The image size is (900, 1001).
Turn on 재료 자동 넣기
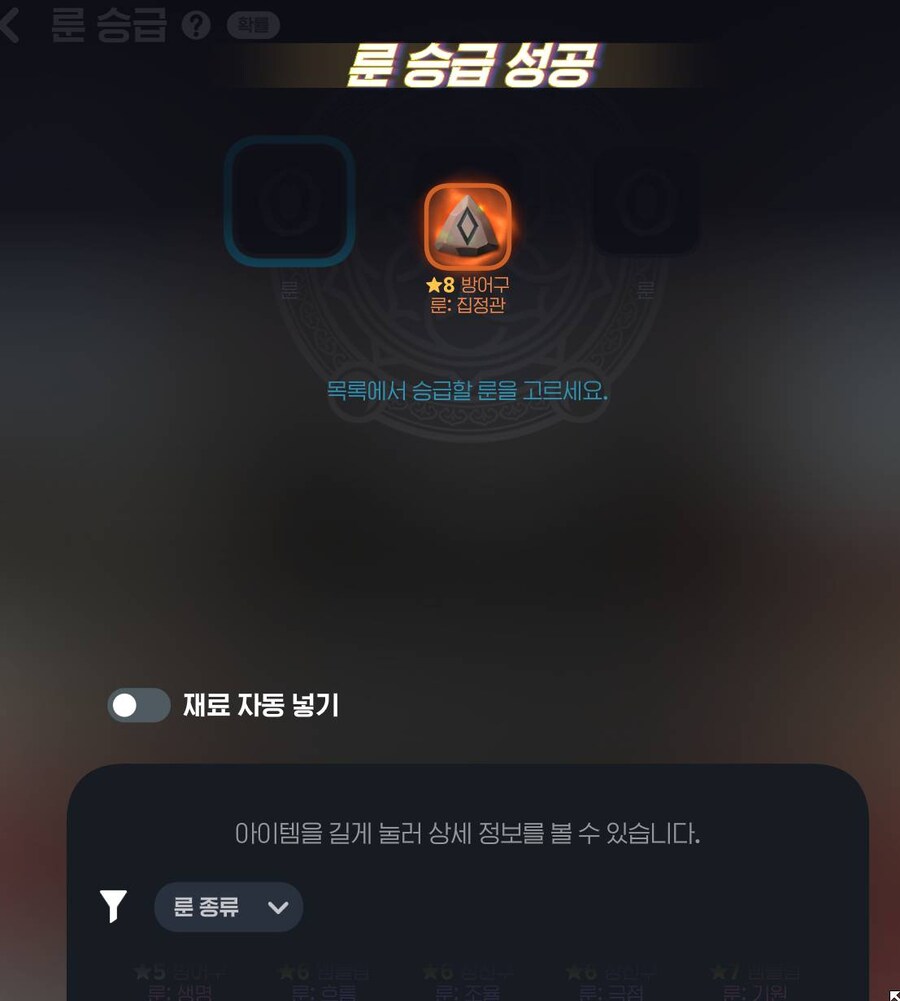139,705
